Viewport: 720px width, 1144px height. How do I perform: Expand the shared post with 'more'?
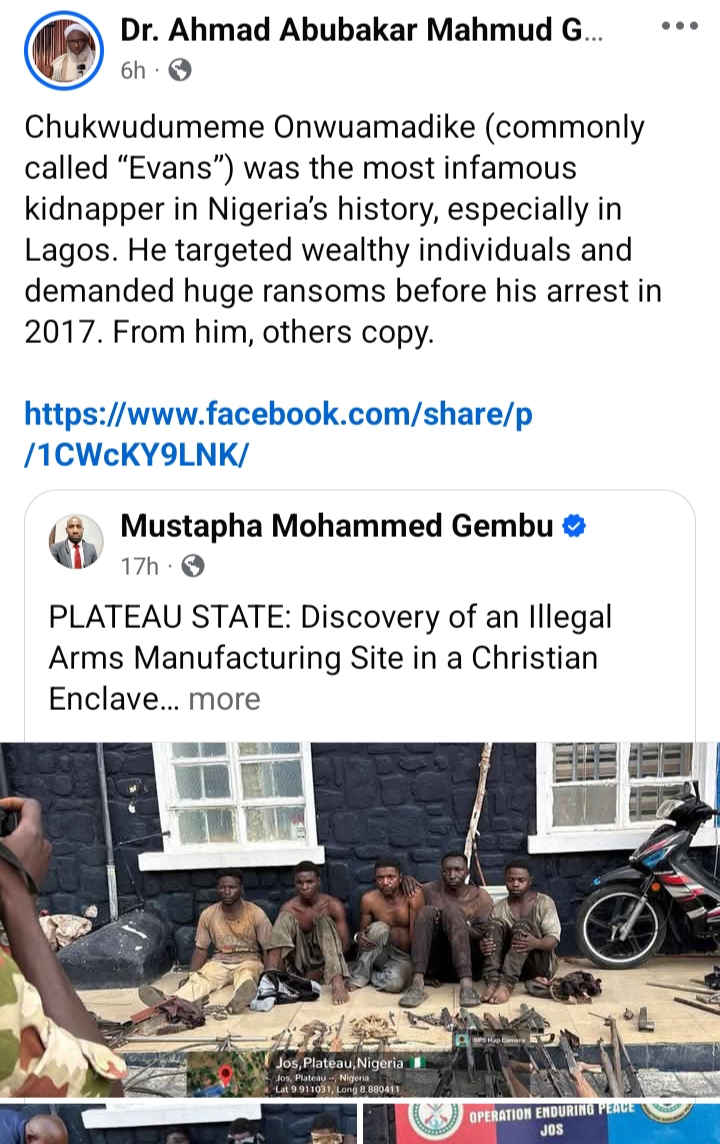224,699
